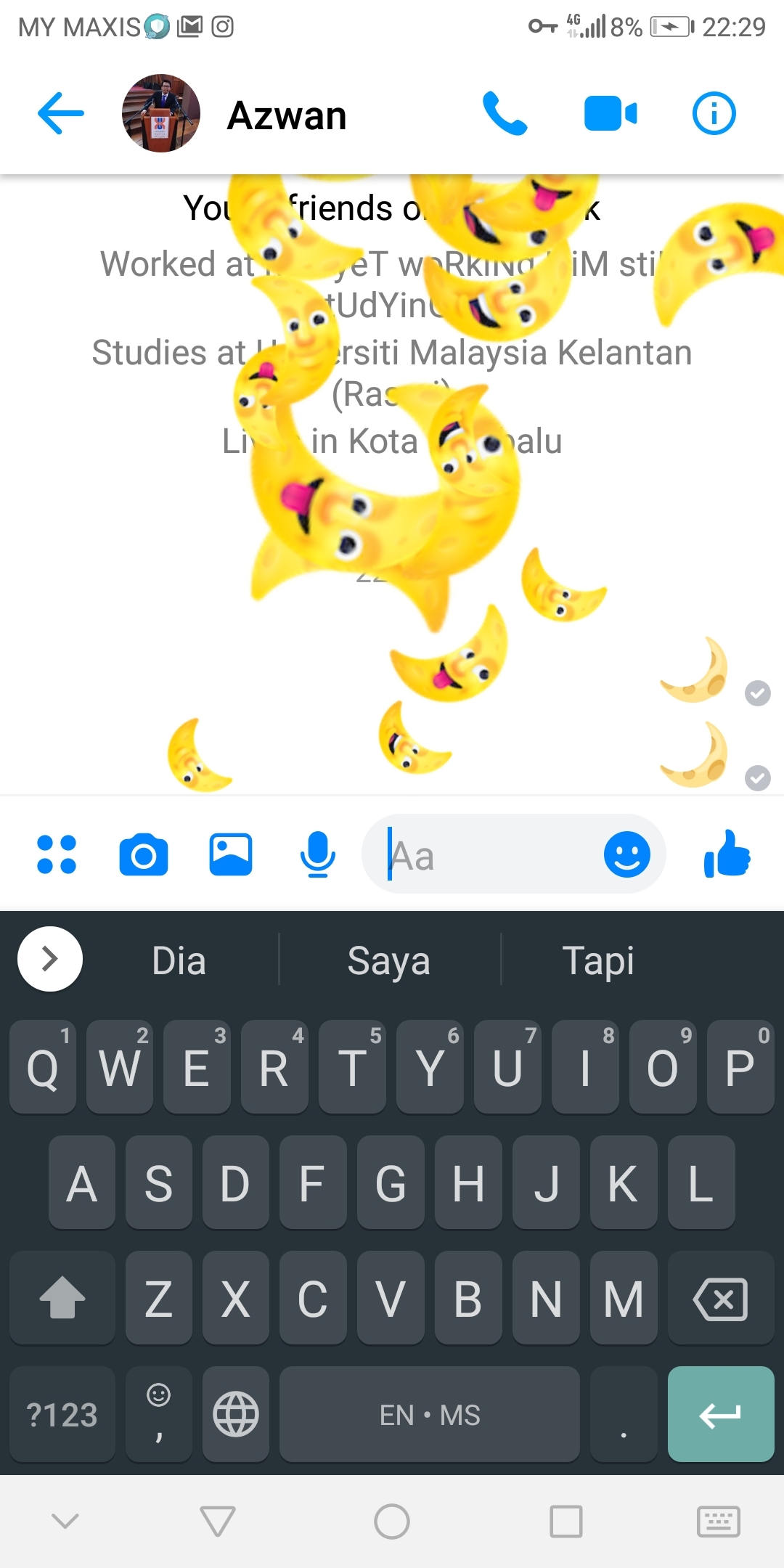Switch keyboard to symbols with ?123 key
Viewport: 784px width, 1568px height.
[62, 1415]
